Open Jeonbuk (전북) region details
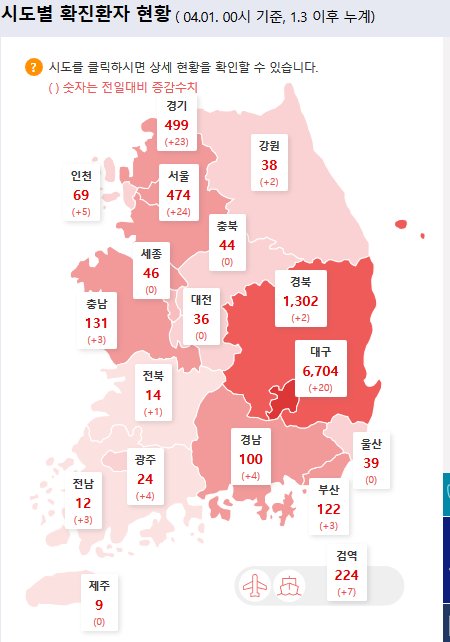Image resolution: width=450 pixels, height=642 pixels. [153, 392]
